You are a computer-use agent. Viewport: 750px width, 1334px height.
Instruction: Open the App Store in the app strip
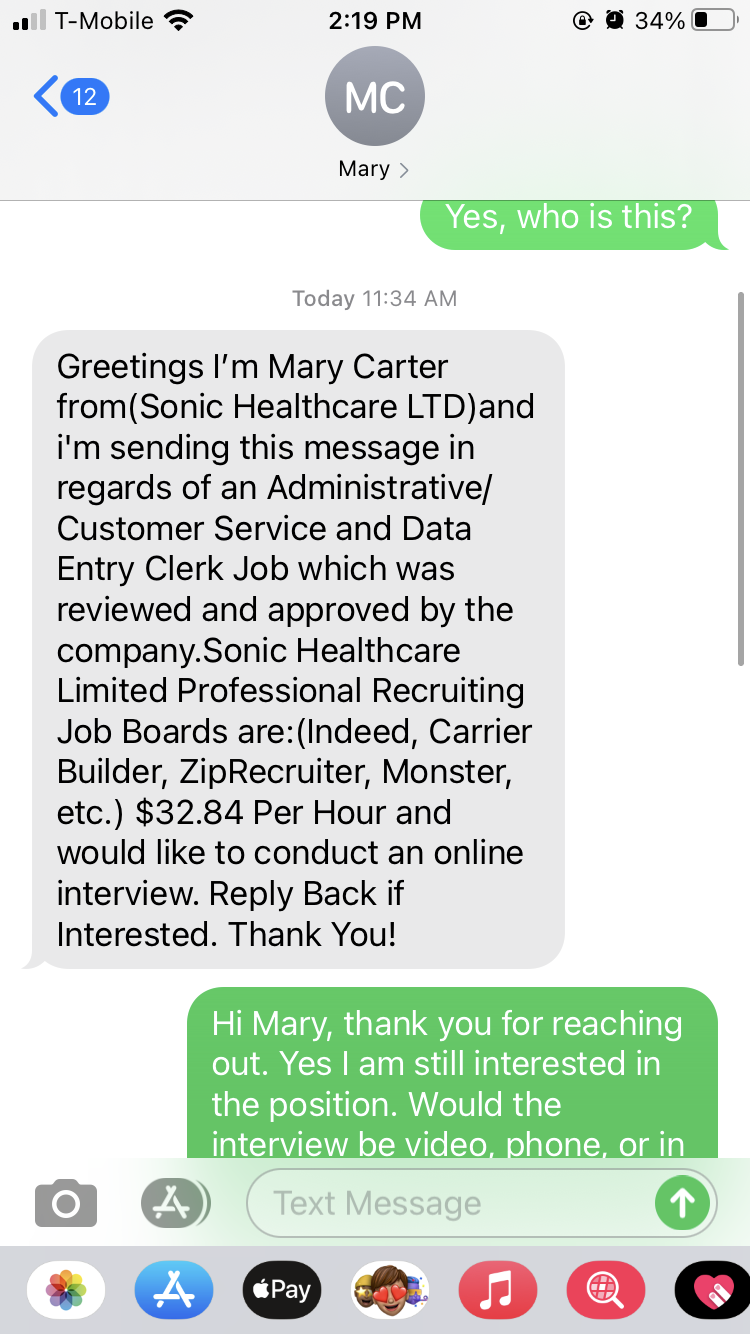tap(174, 1290)
